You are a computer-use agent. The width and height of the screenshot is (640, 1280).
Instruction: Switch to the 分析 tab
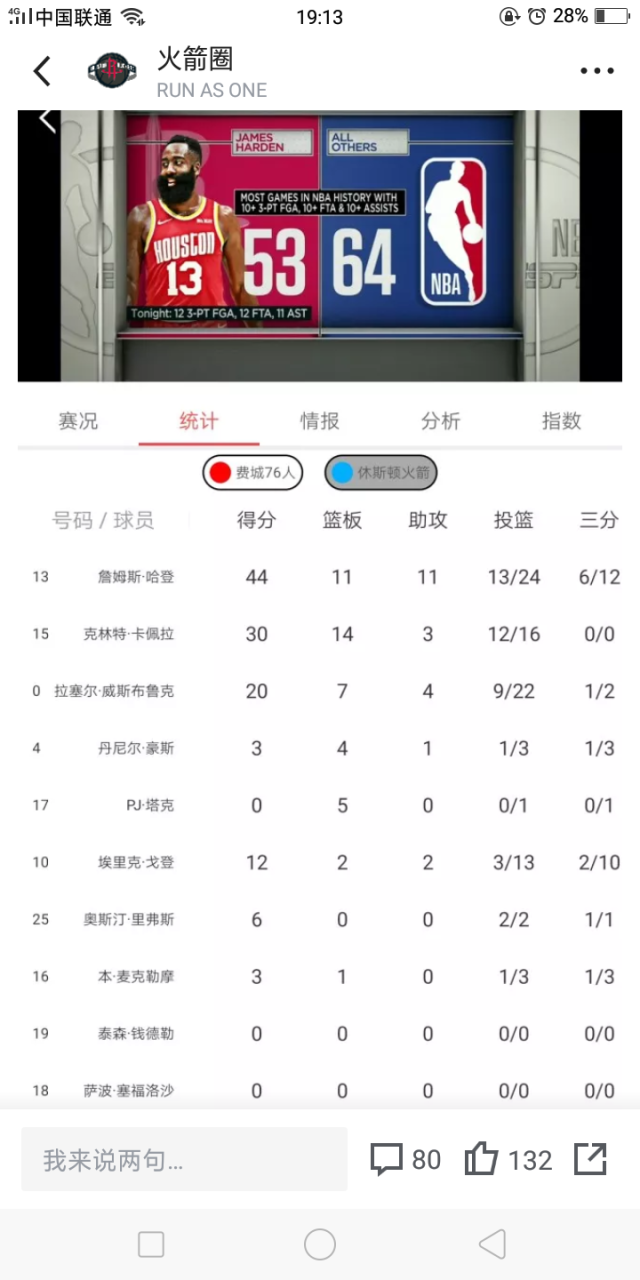coord(440,421)
